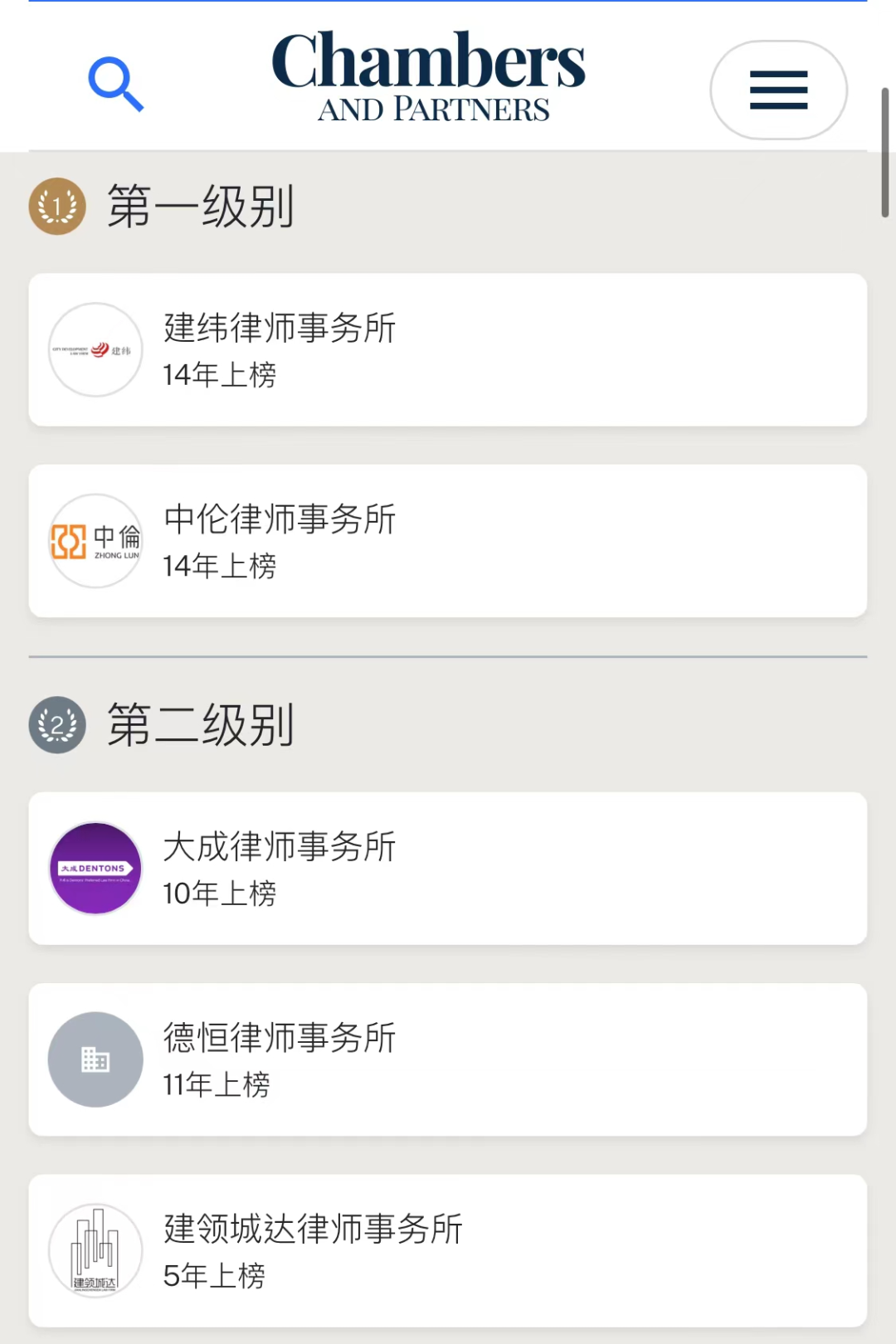896x1344 pixels.
Task: Click the gray building placeholder icon
Action: pyautogui.click(x=95, y=1059)
